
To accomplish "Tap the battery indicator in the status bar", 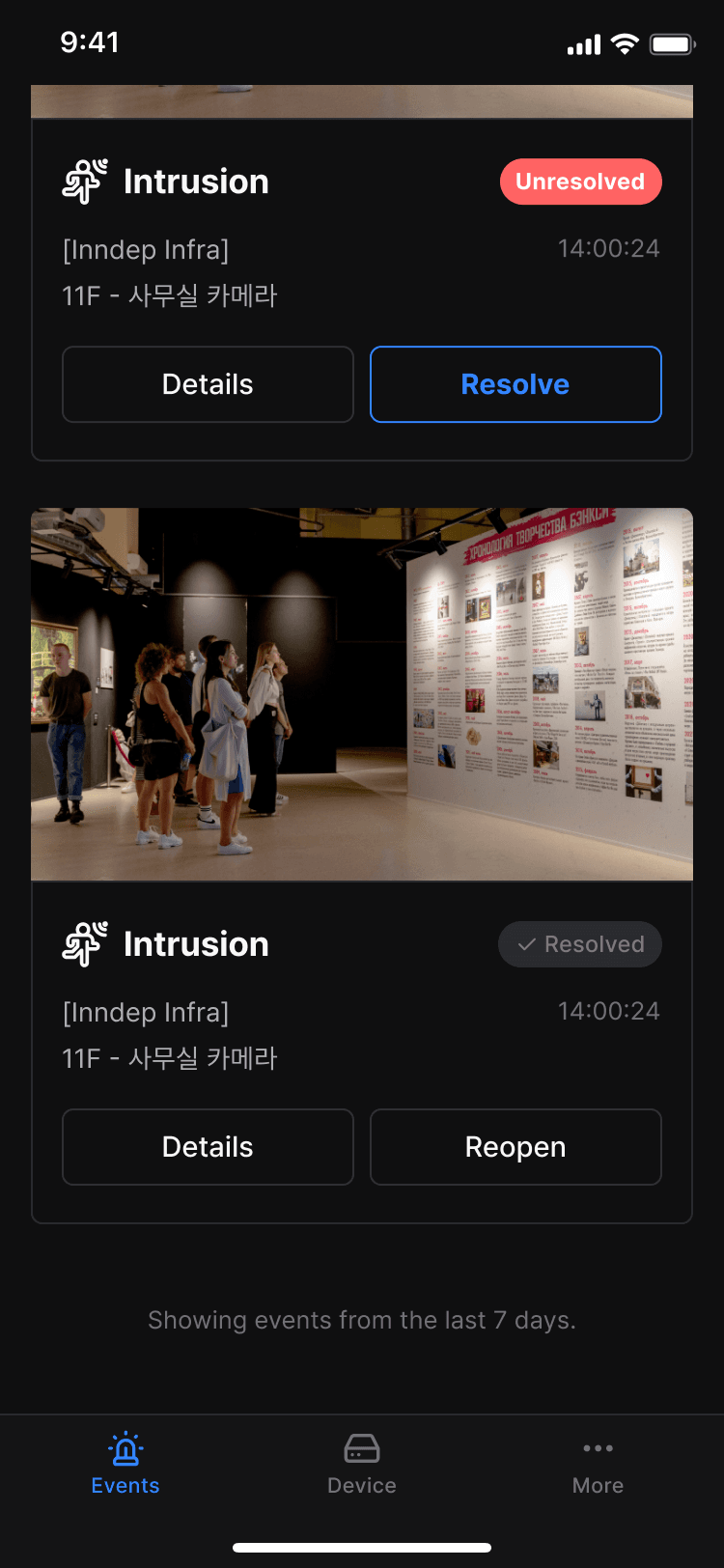I will [x=672, y=42].
